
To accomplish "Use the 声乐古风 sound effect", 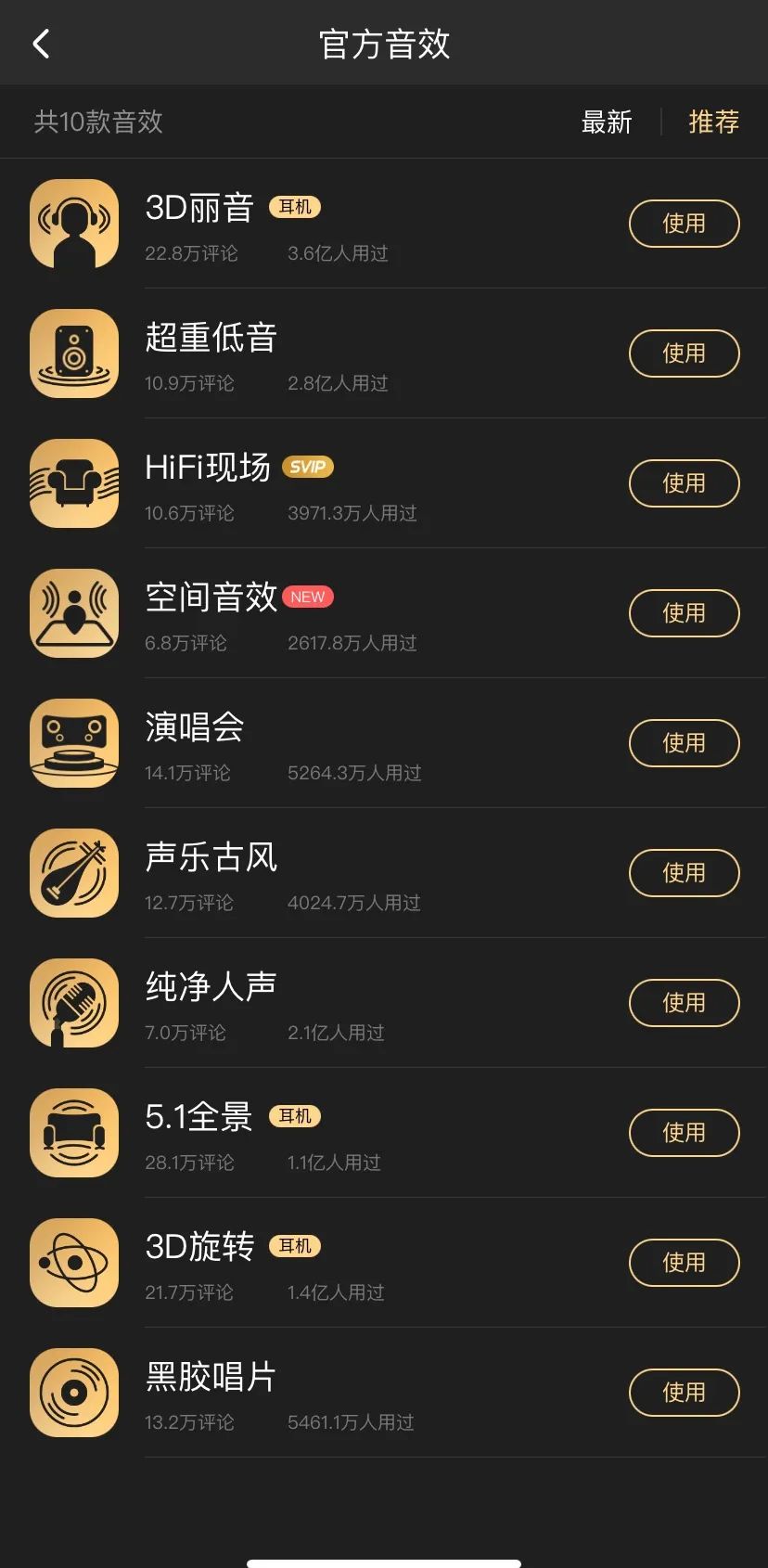I will pos(684,873).
